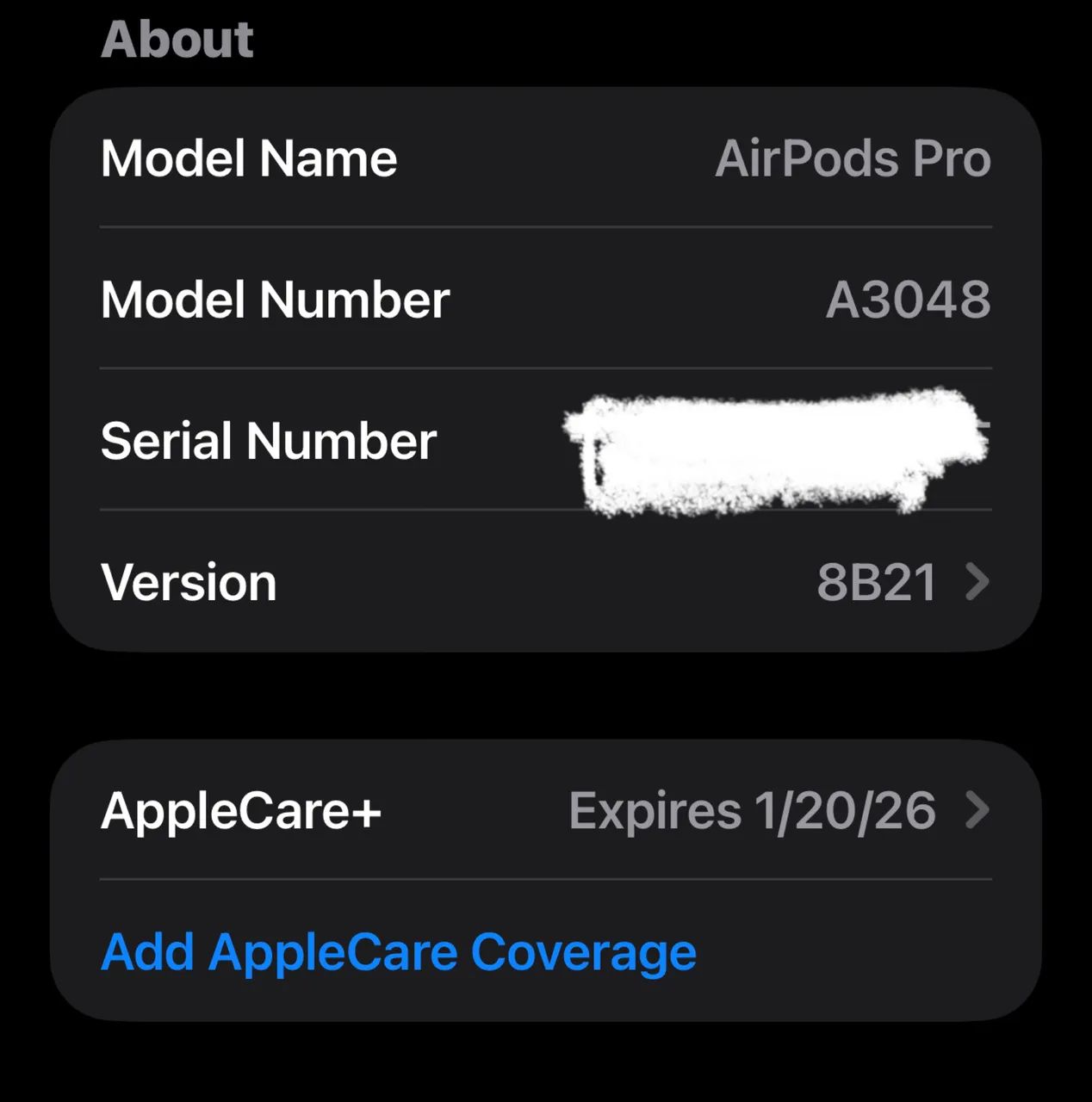The width and height of the screenshot is (1092, 1102).
Task: Tap the A3048 model number value
Action: (x=909, y=300)
